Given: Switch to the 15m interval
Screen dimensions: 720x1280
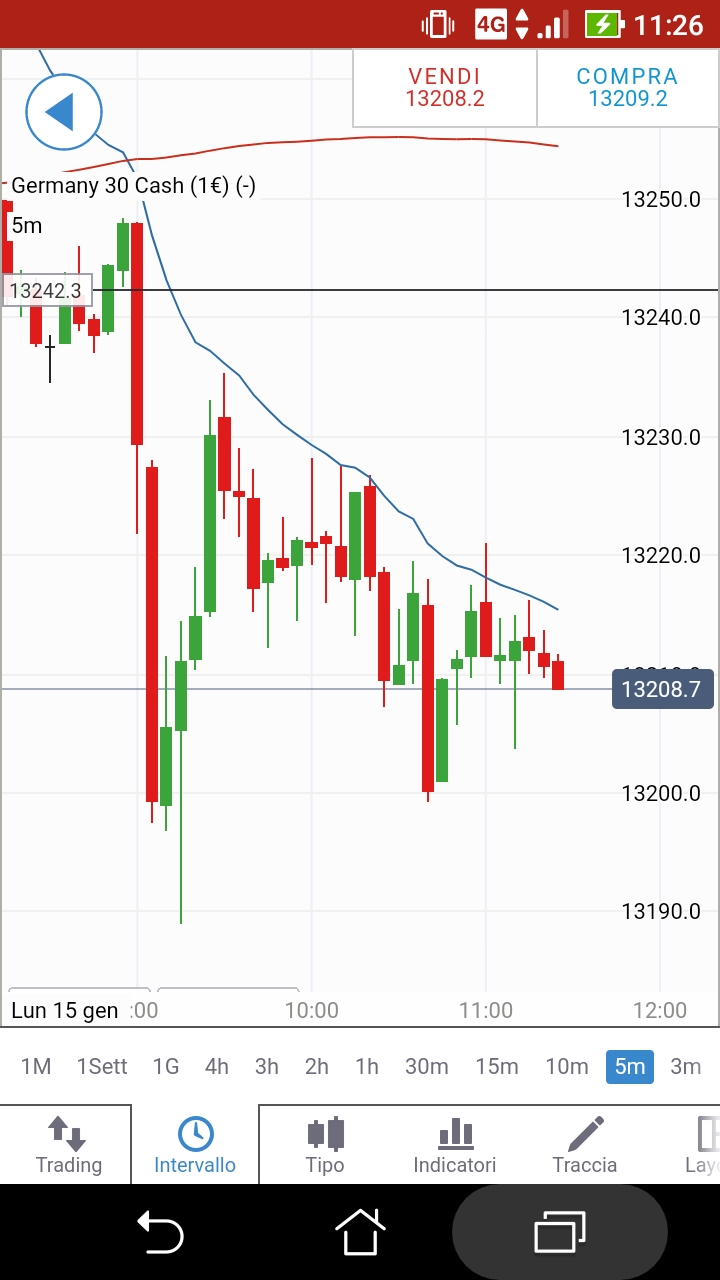Looking at the screenshot, I should [497, 1066].
